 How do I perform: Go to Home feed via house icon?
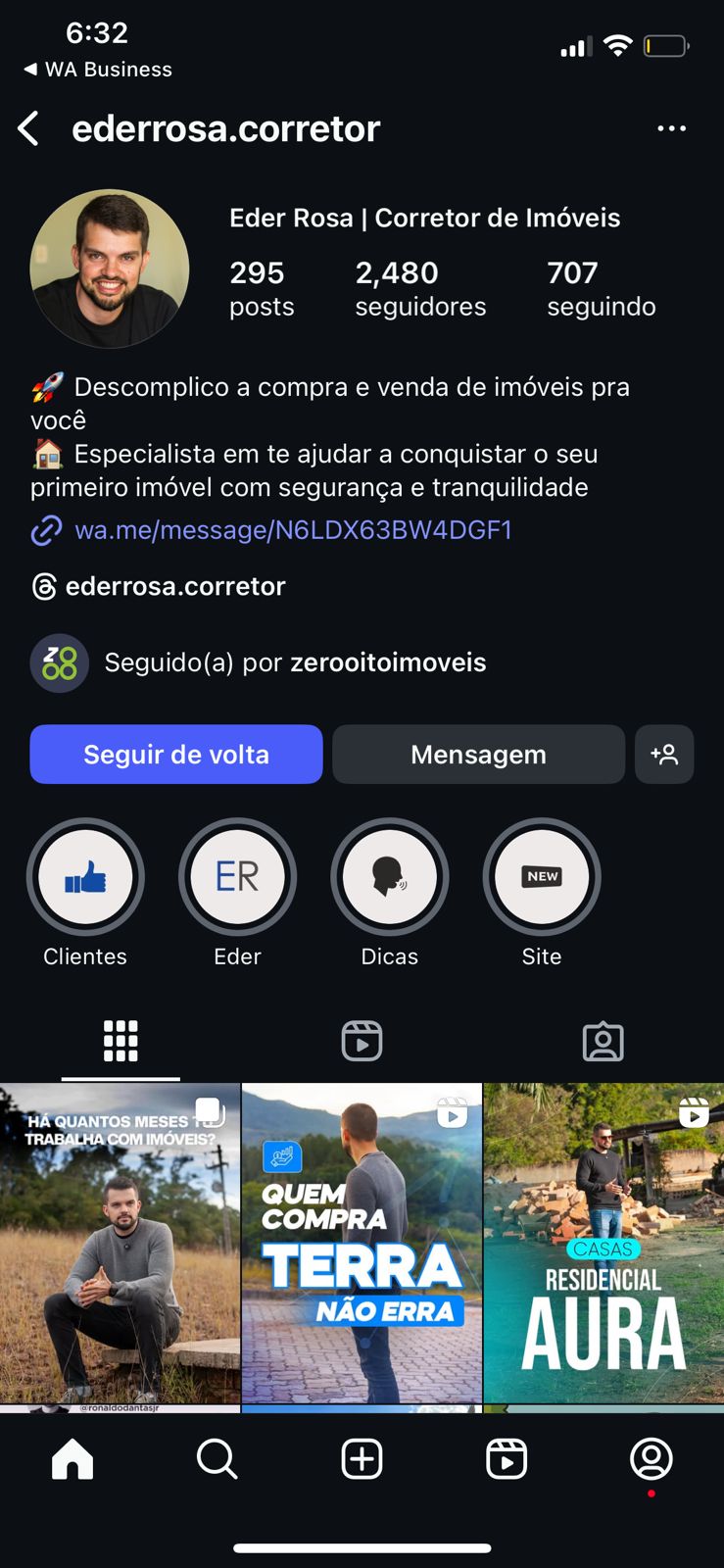(x=72, y=1459)
